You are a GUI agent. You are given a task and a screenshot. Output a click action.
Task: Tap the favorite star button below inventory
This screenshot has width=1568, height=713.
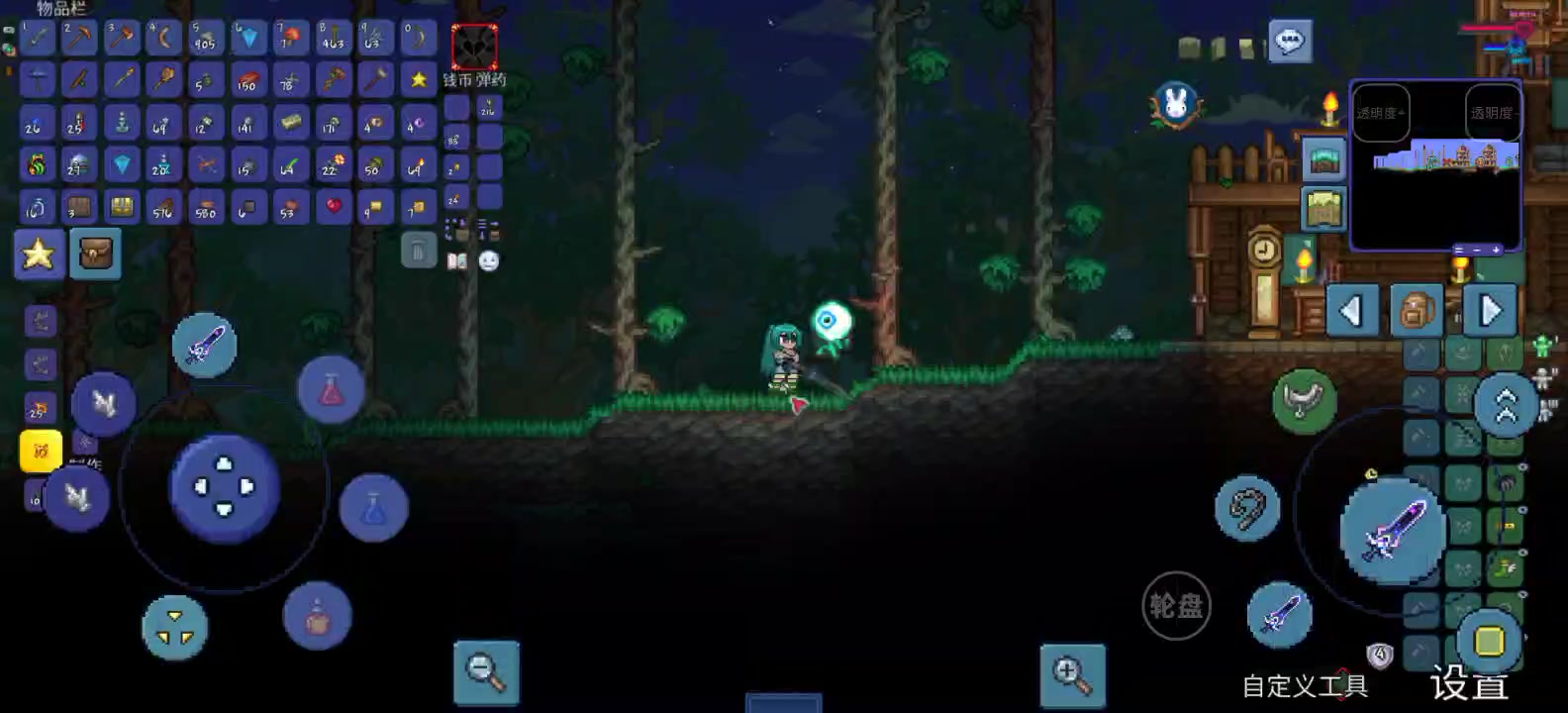39,255
